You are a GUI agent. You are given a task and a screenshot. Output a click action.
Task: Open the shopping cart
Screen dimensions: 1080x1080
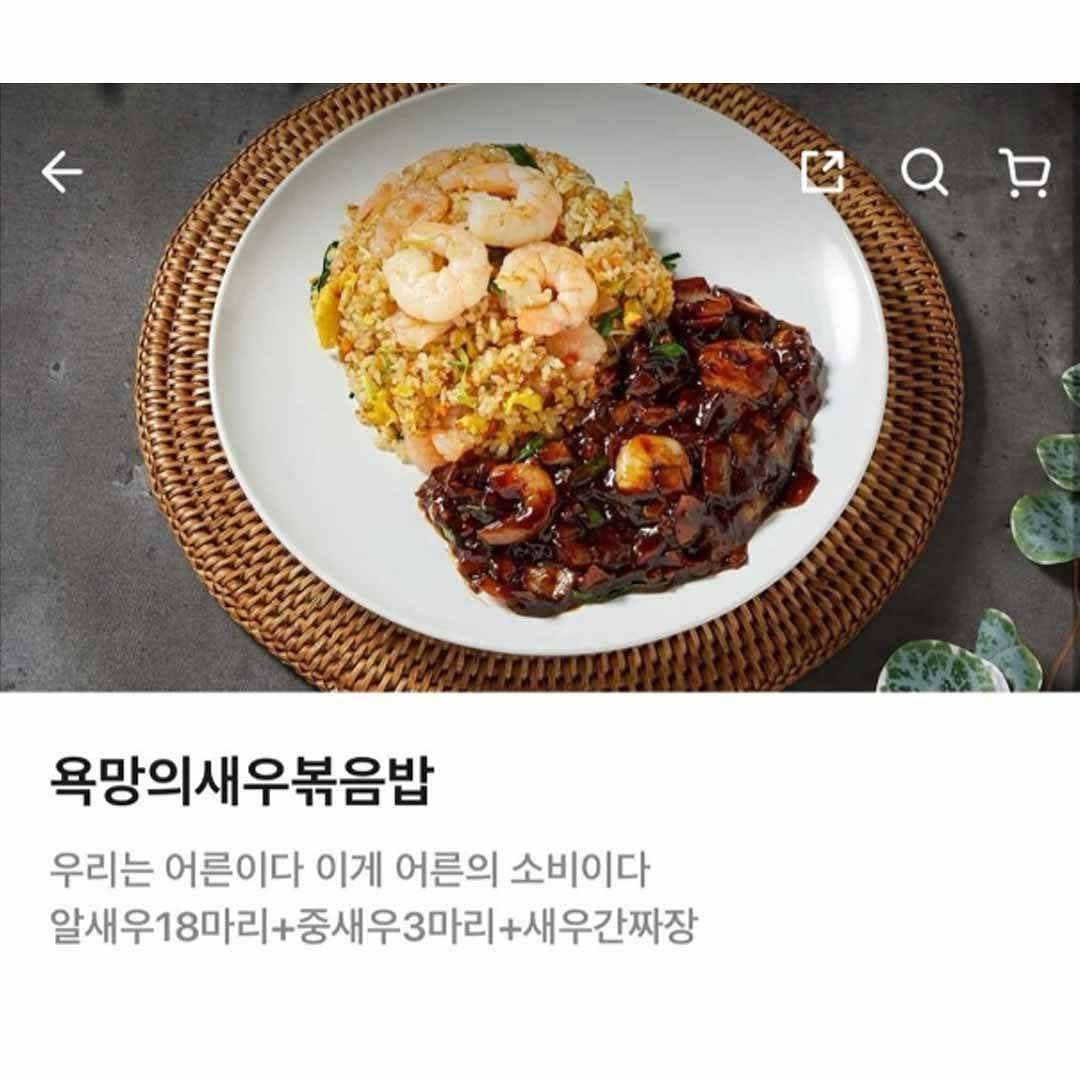(x=1025, y=173)
